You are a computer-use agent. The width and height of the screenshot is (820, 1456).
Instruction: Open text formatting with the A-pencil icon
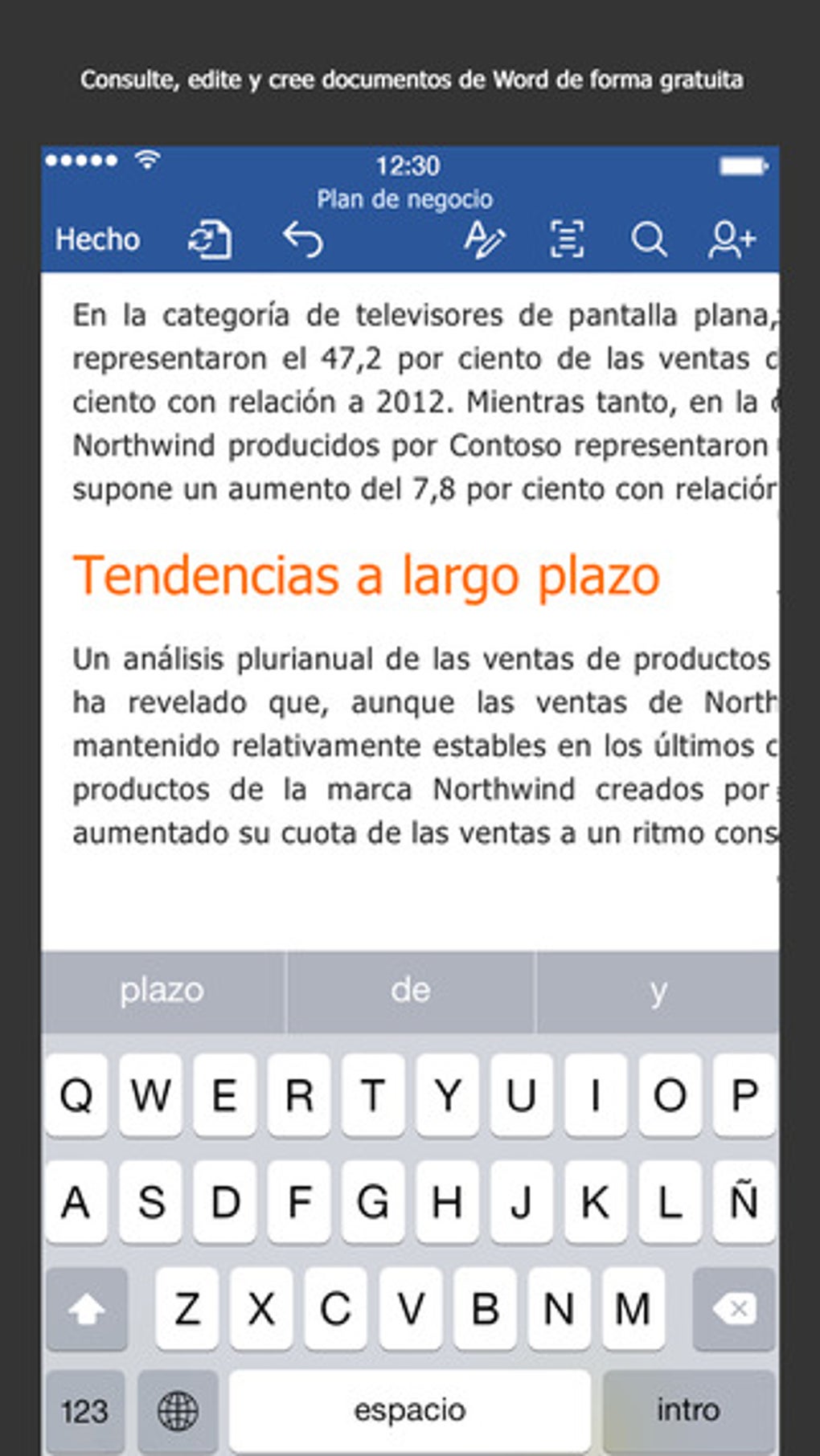coord(487,239)
